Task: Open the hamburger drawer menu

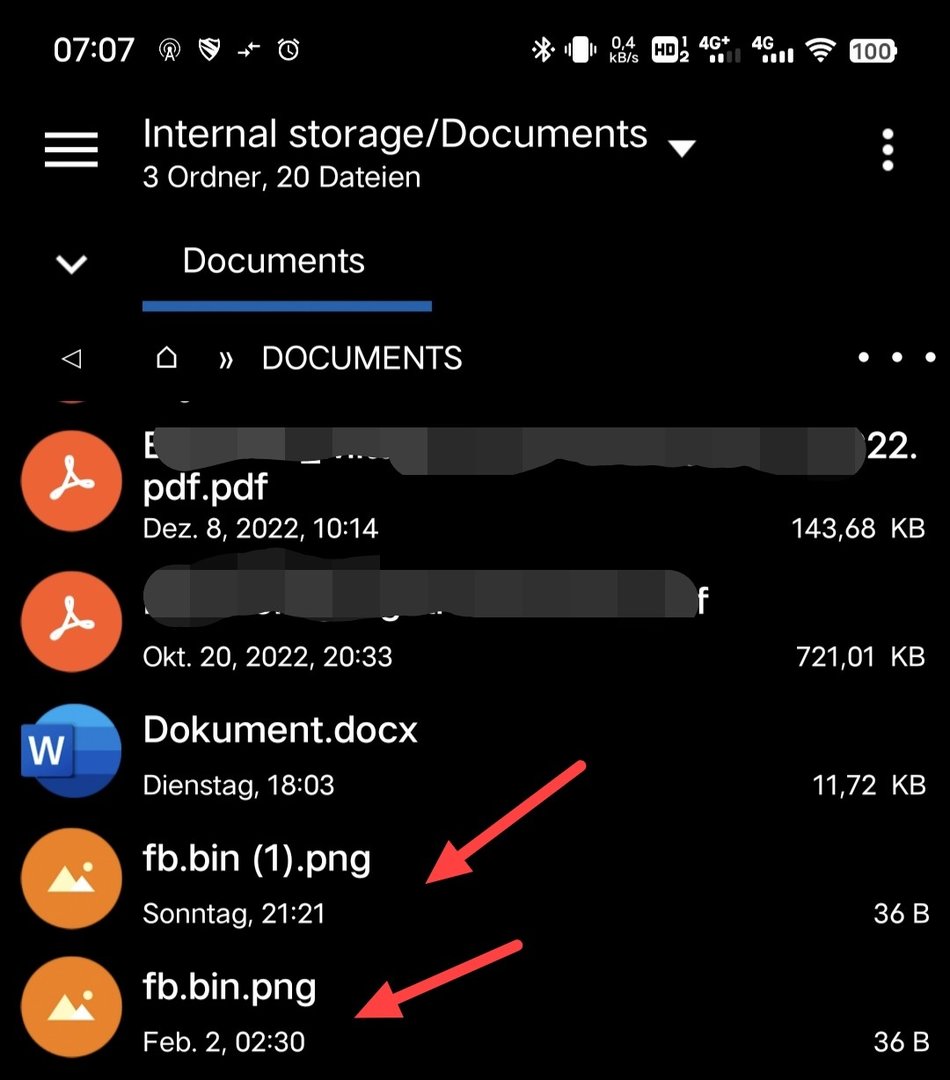Action: 71,150
